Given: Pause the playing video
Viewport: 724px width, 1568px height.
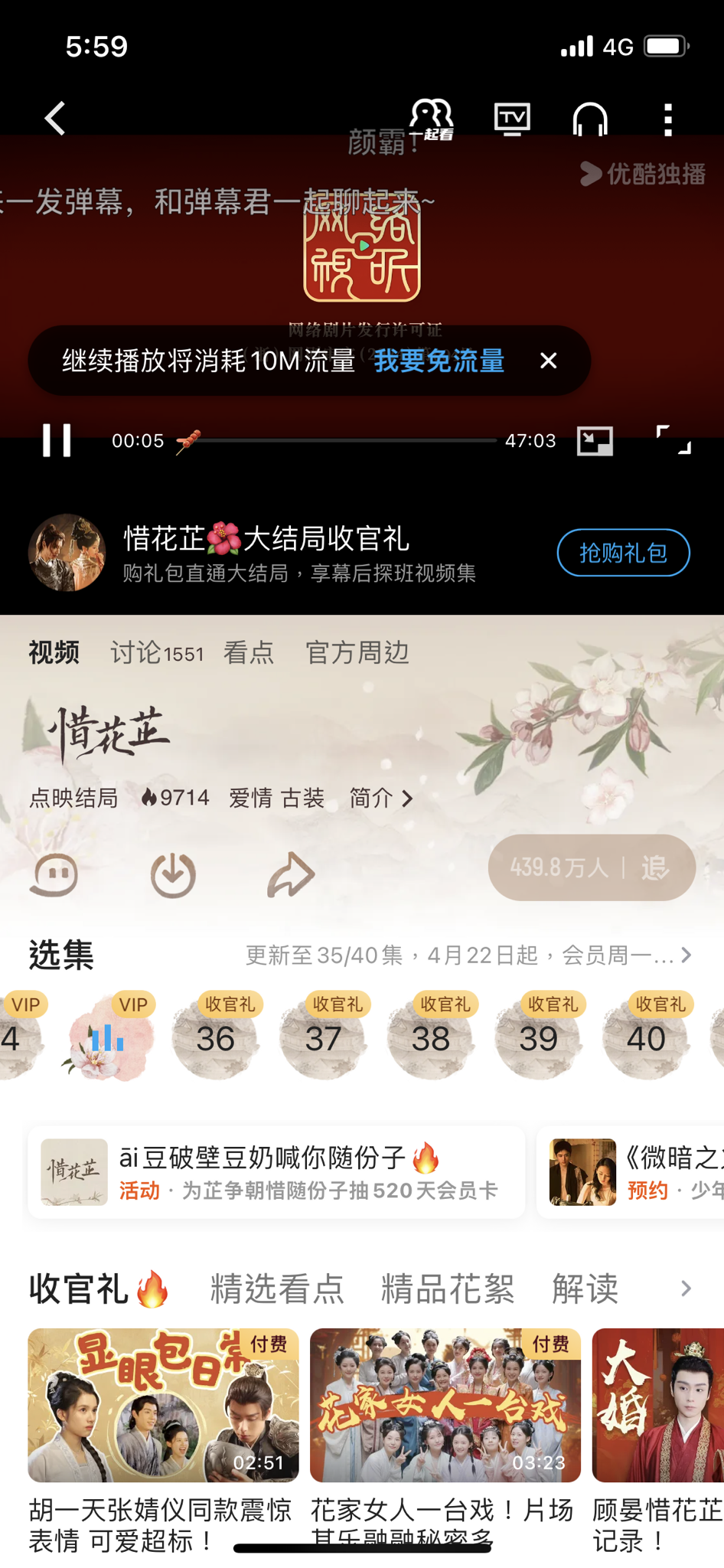Looking at the screenshot, I should (57, 440).
